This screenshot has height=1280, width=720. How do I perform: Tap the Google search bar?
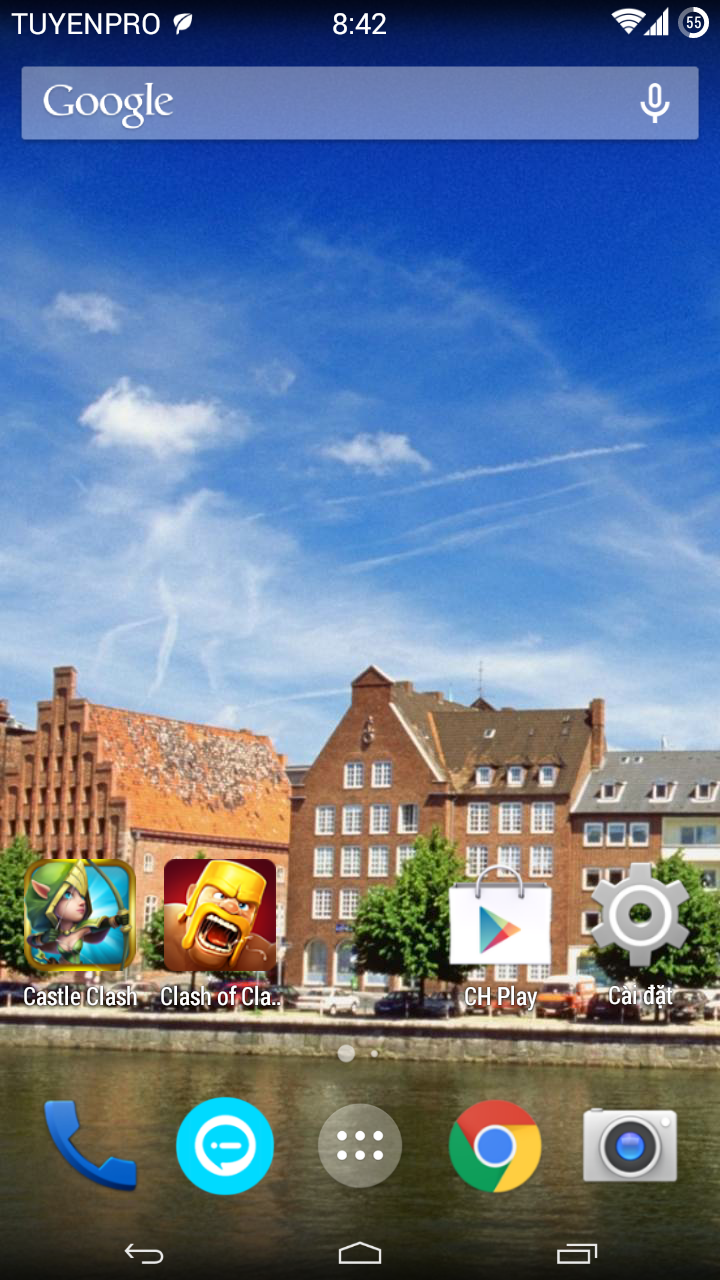(320, 103)
